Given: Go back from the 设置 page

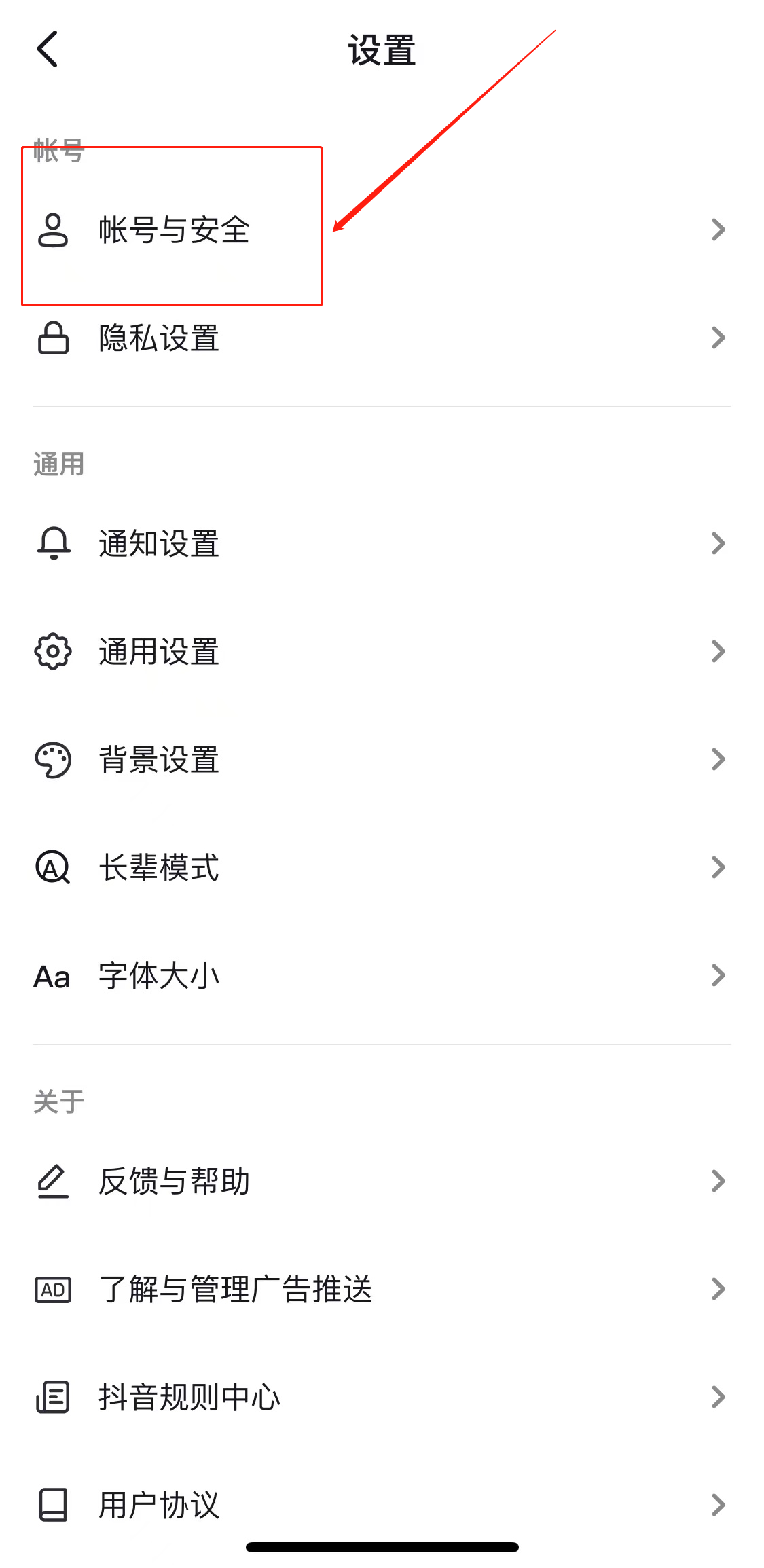Looking at the screenshot, I should pyautogui.click(x=48, y=50).
